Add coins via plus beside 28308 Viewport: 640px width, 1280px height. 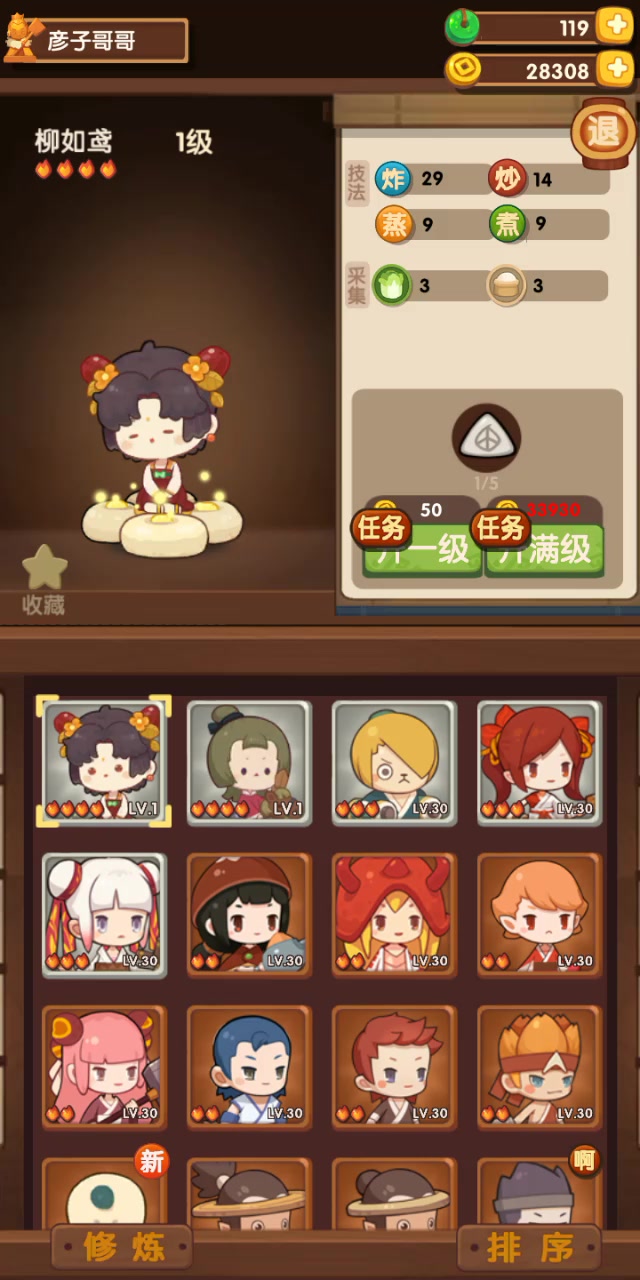pos(613,69)
